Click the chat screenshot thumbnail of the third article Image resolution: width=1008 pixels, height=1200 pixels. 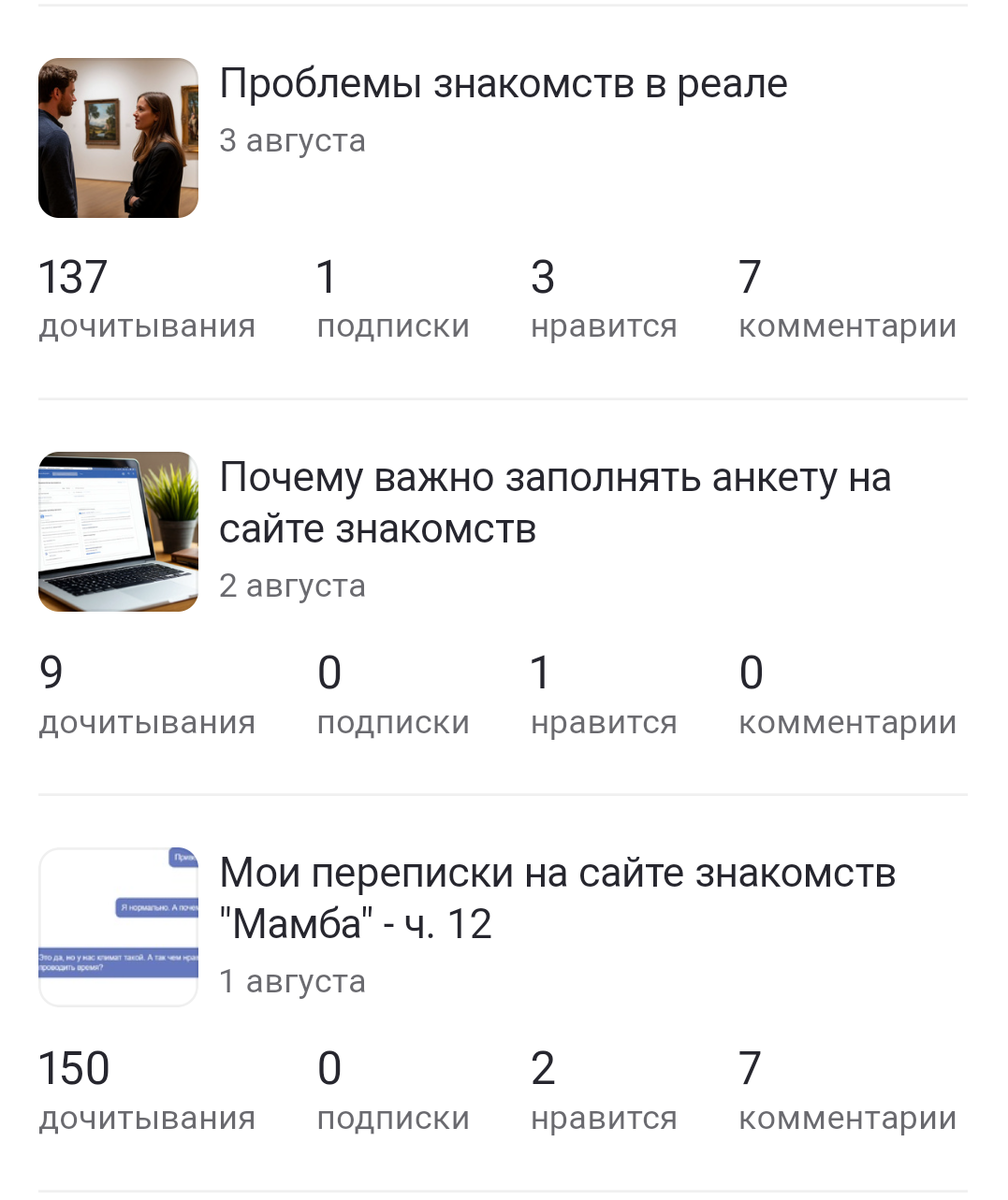118,926
